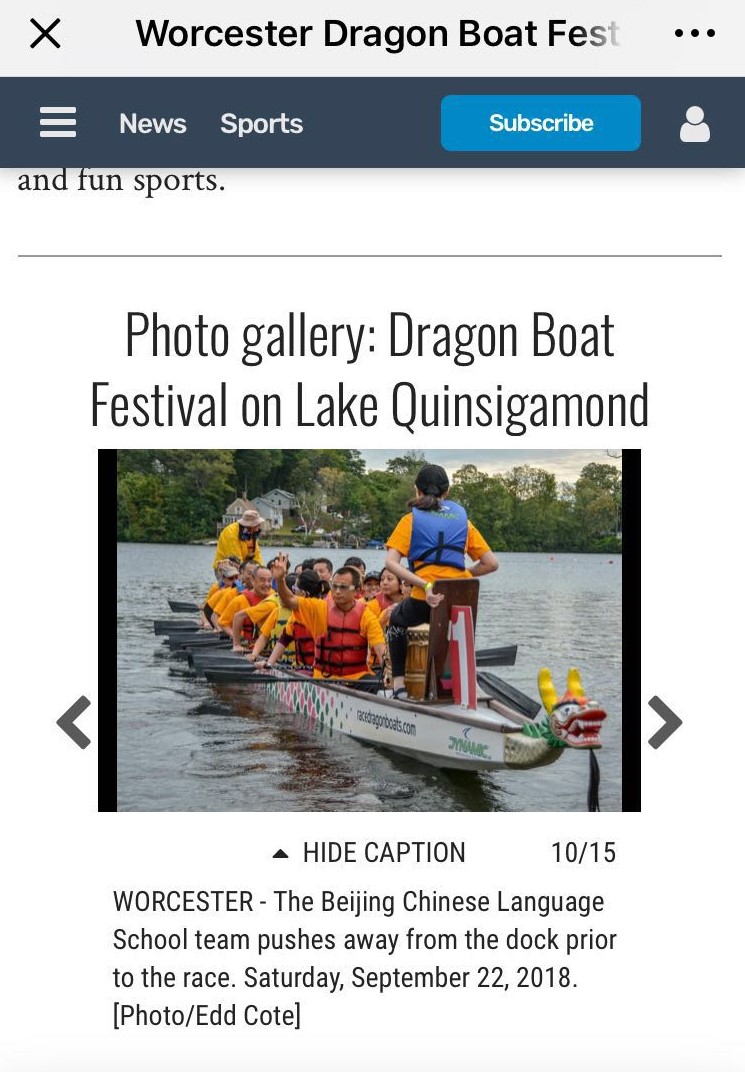Go to the Sports section
Image resolution: width=745 pixels, height=1072 pixels.
[x=261, y=123]
